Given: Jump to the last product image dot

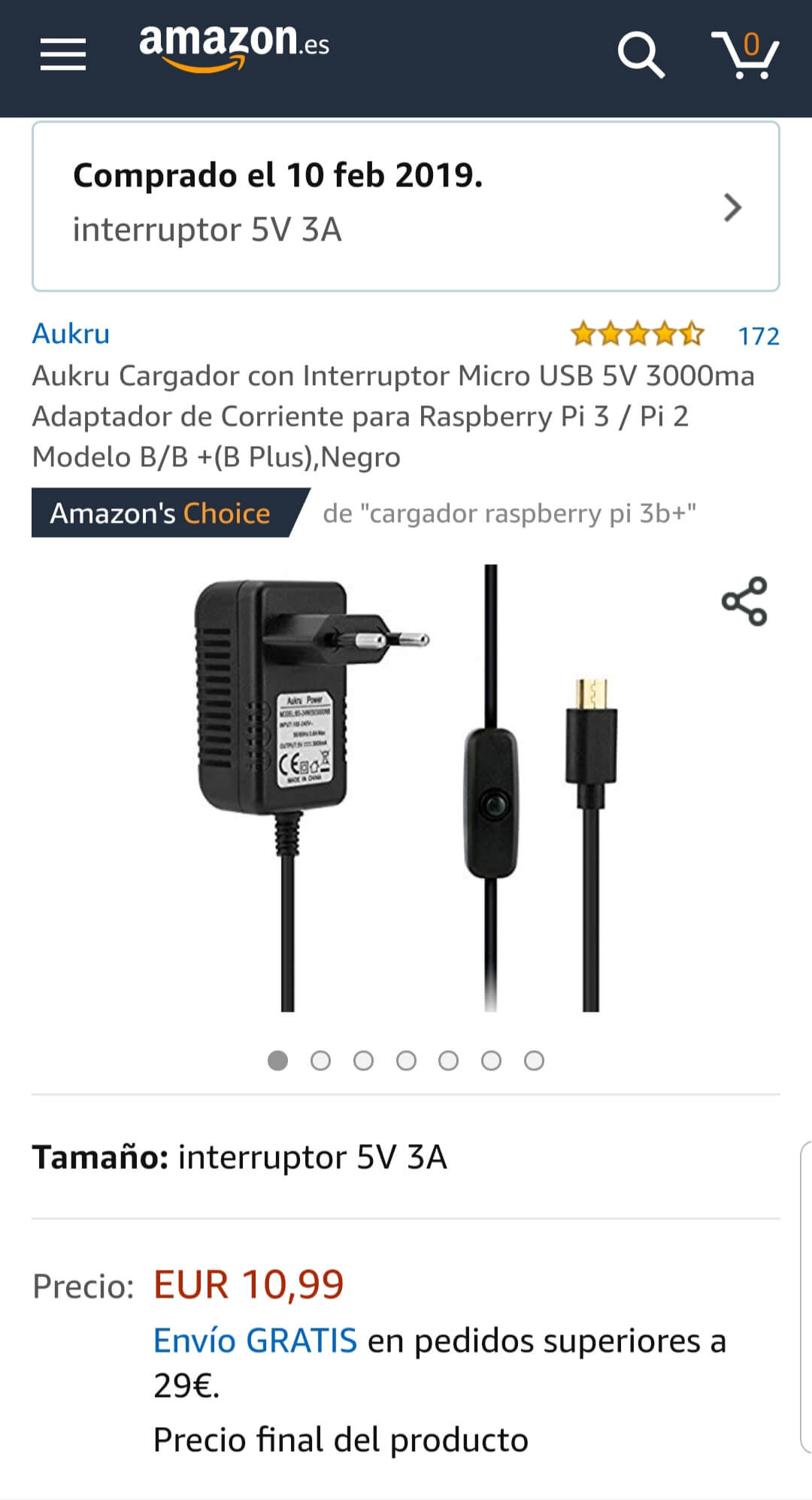Looking at the screenshot, I should click(534, 1061).
